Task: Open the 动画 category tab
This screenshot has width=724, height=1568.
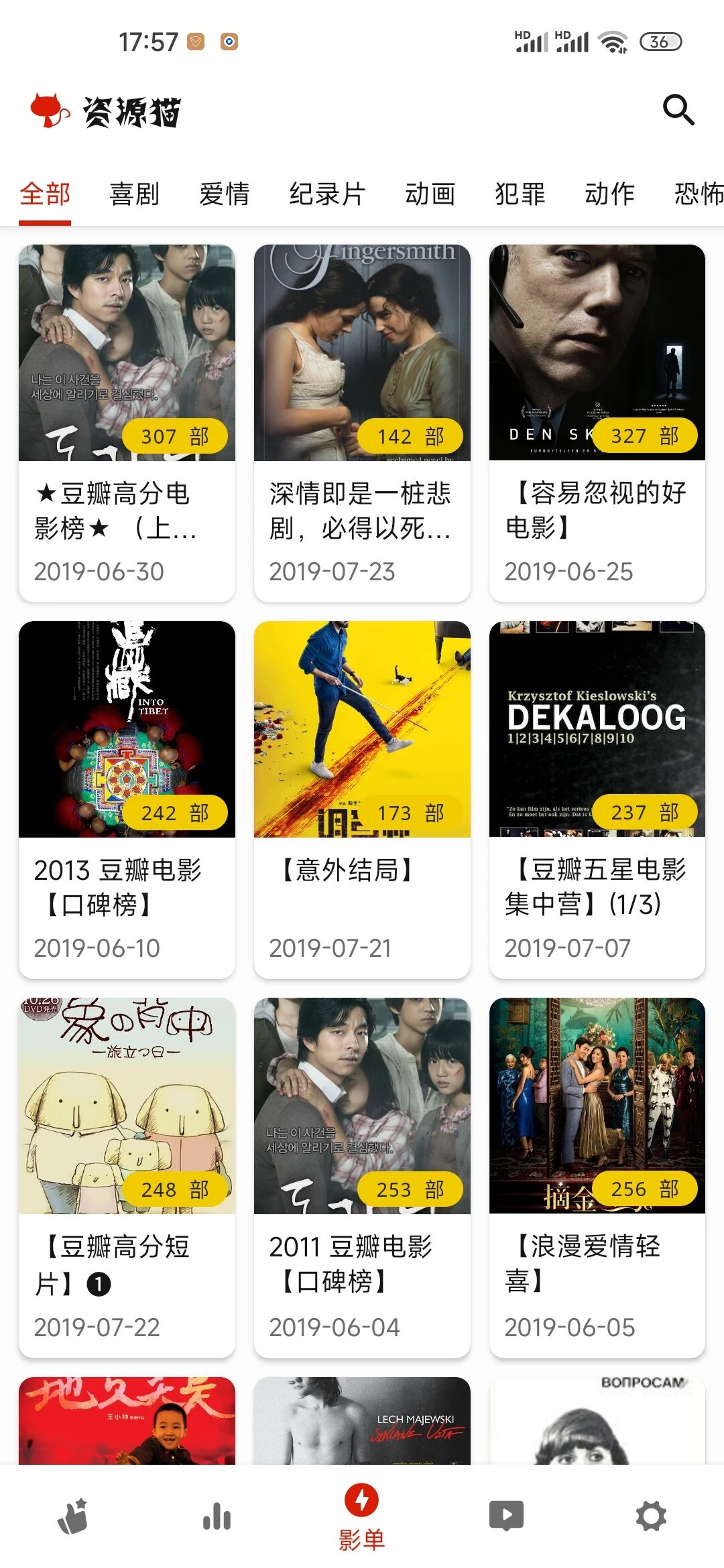Action: coord(430,194)
